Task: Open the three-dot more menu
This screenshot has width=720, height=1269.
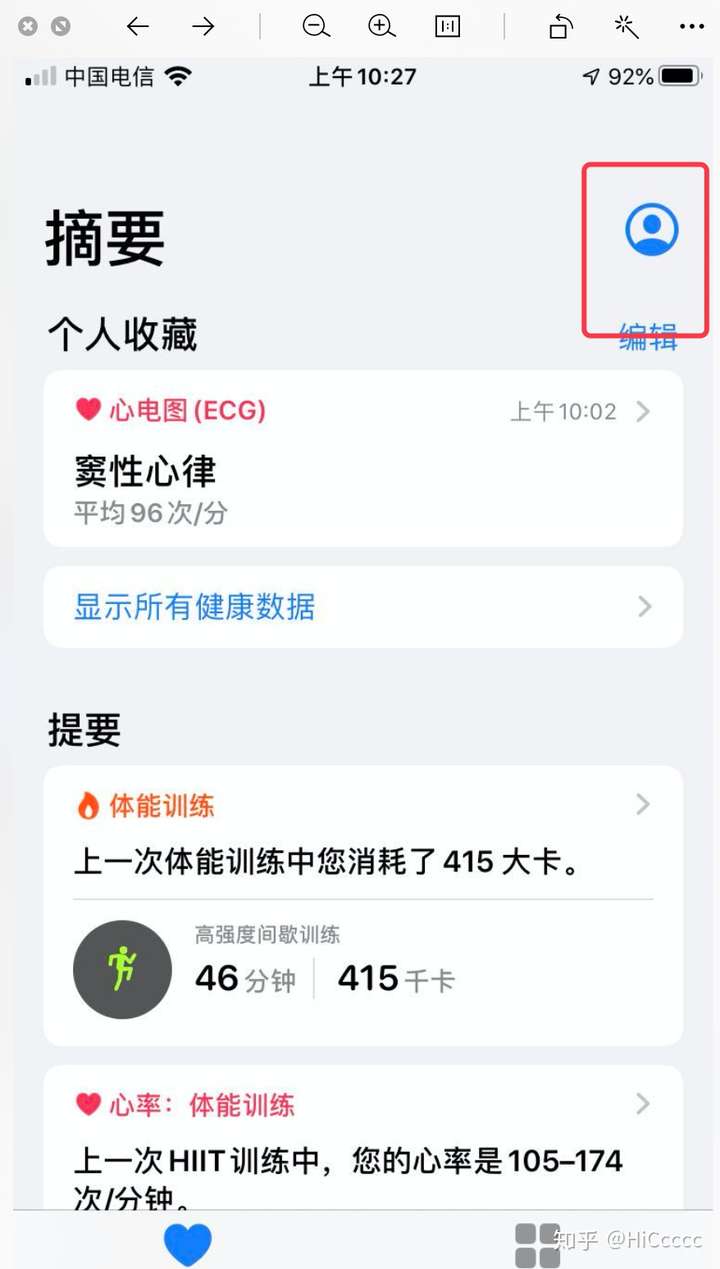Action: pos(692,27)
